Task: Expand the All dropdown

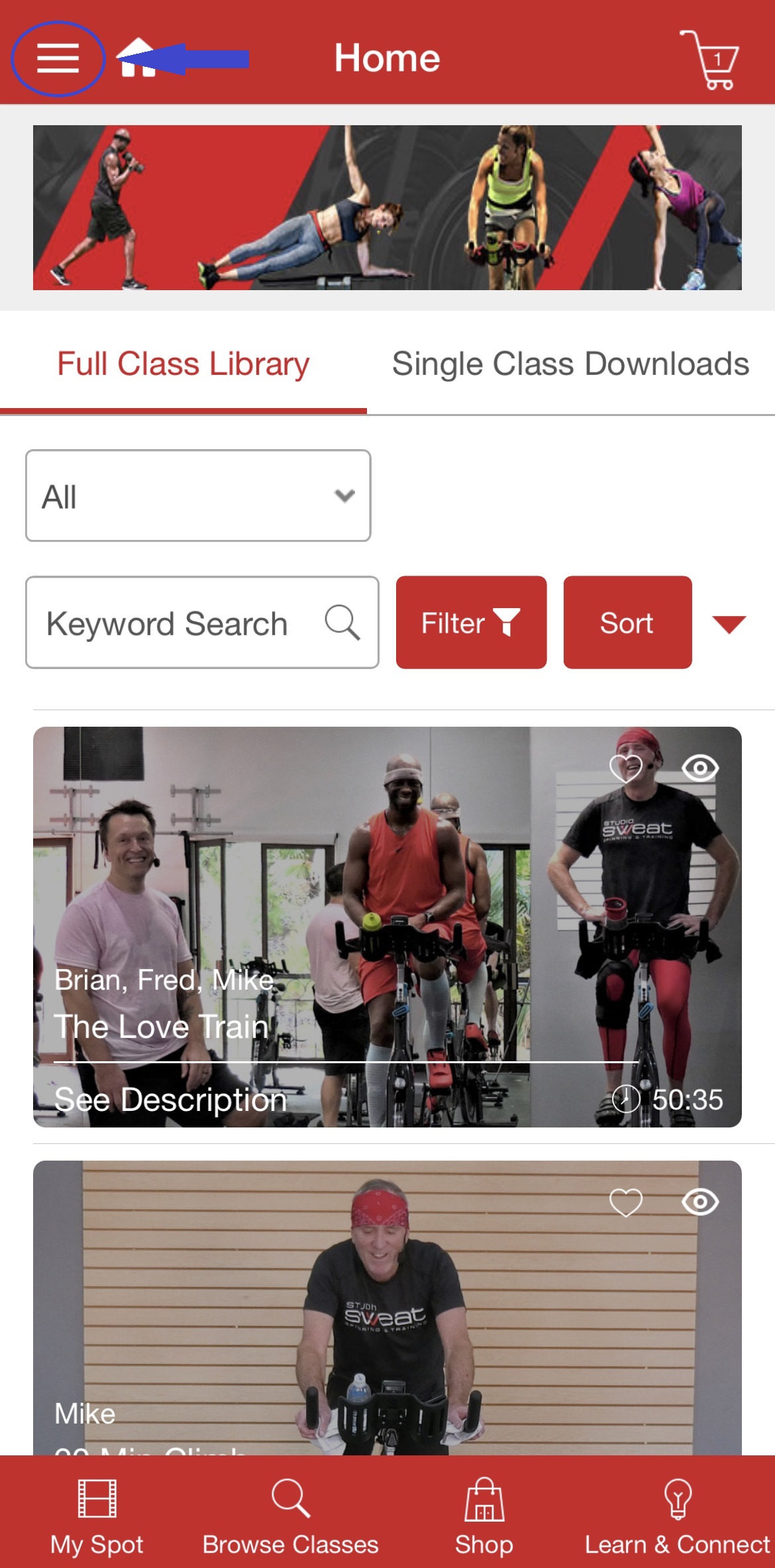Action: [198, 496]
